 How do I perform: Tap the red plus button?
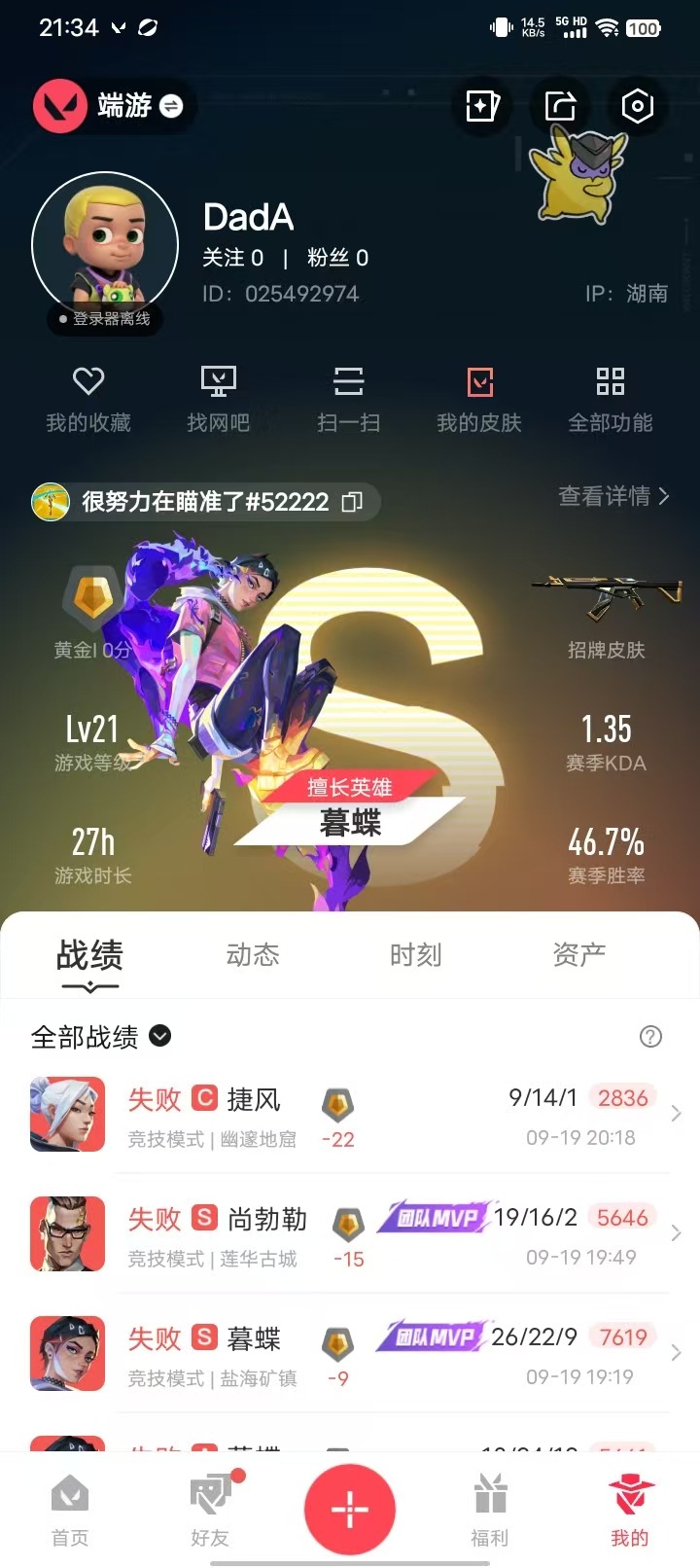coord(350,1509)
